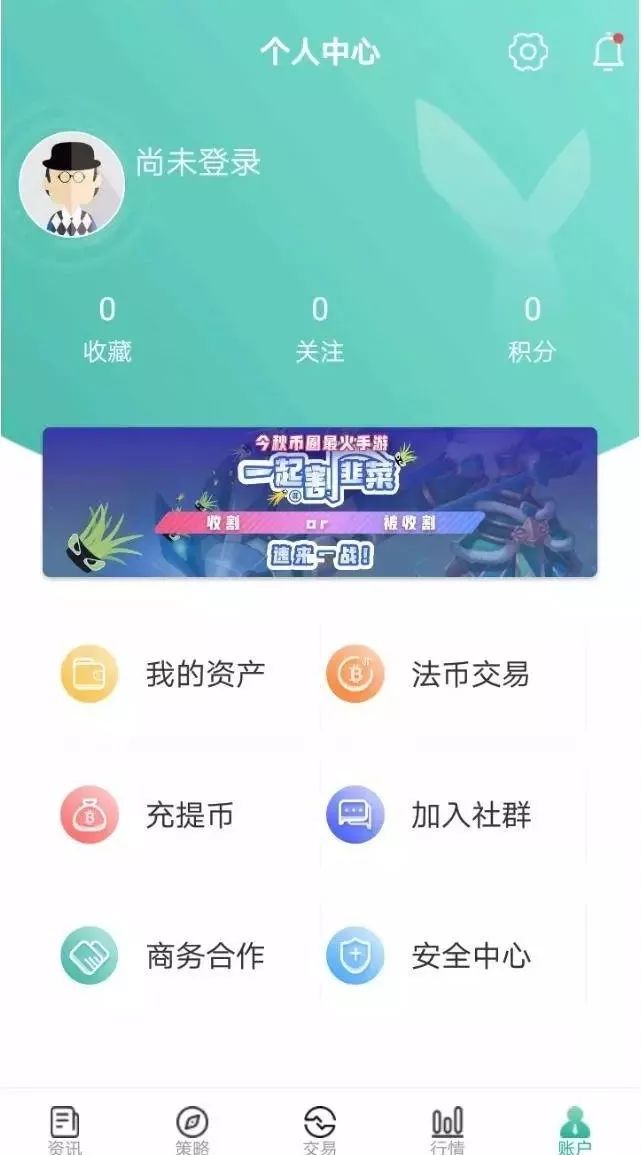
Task: Switch to the 策略 tab
Action: (x=192, y=1128)
